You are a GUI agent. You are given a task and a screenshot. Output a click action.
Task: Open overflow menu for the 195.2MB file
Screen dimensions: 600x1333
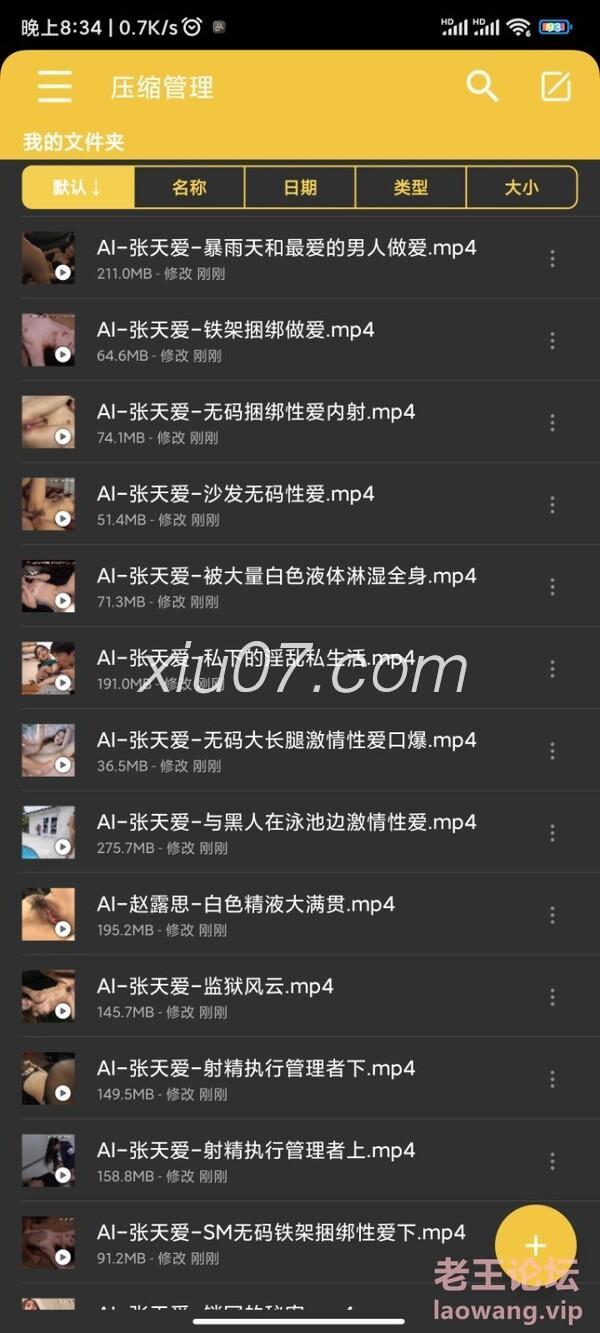point(552,915)
